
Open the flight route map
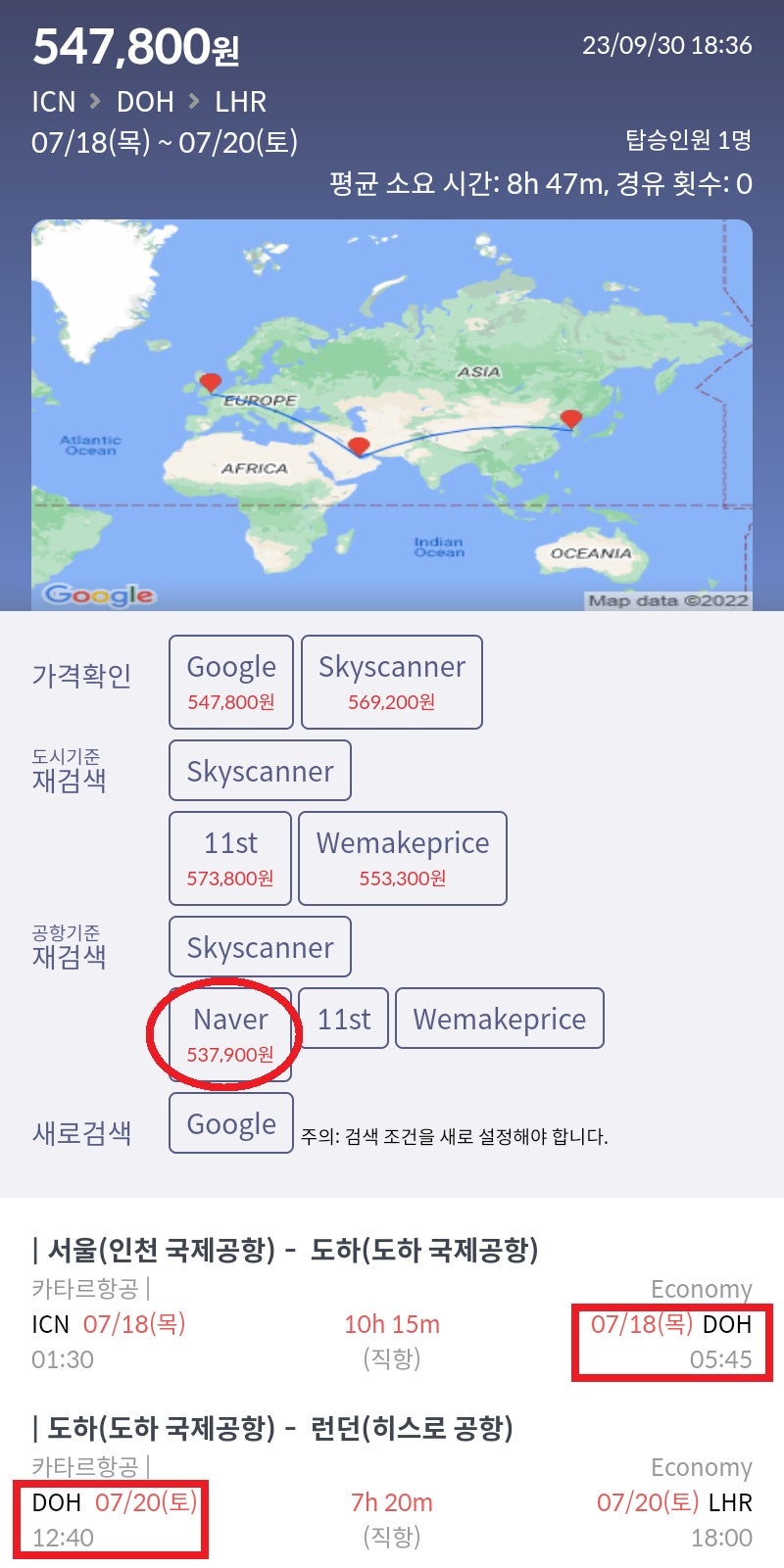(x=392, y=415)
